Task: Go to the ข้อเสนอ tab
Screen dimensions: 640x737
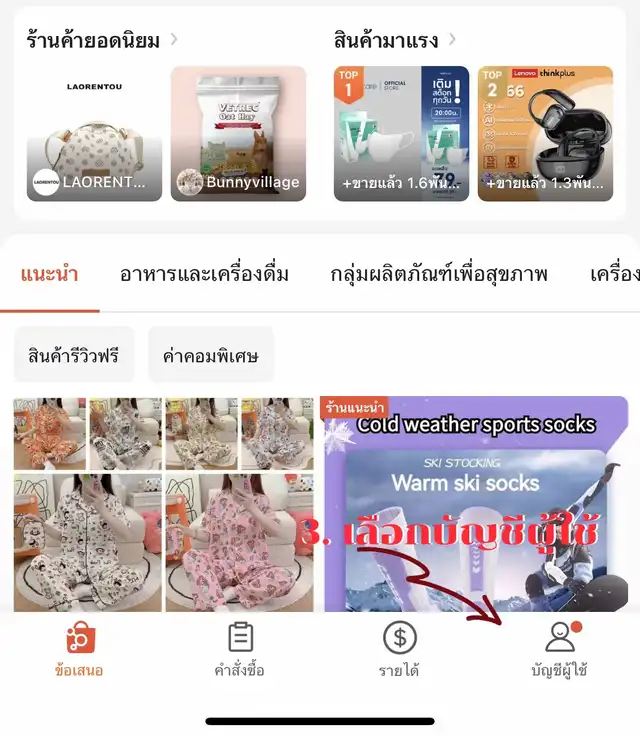Action: 79,650
